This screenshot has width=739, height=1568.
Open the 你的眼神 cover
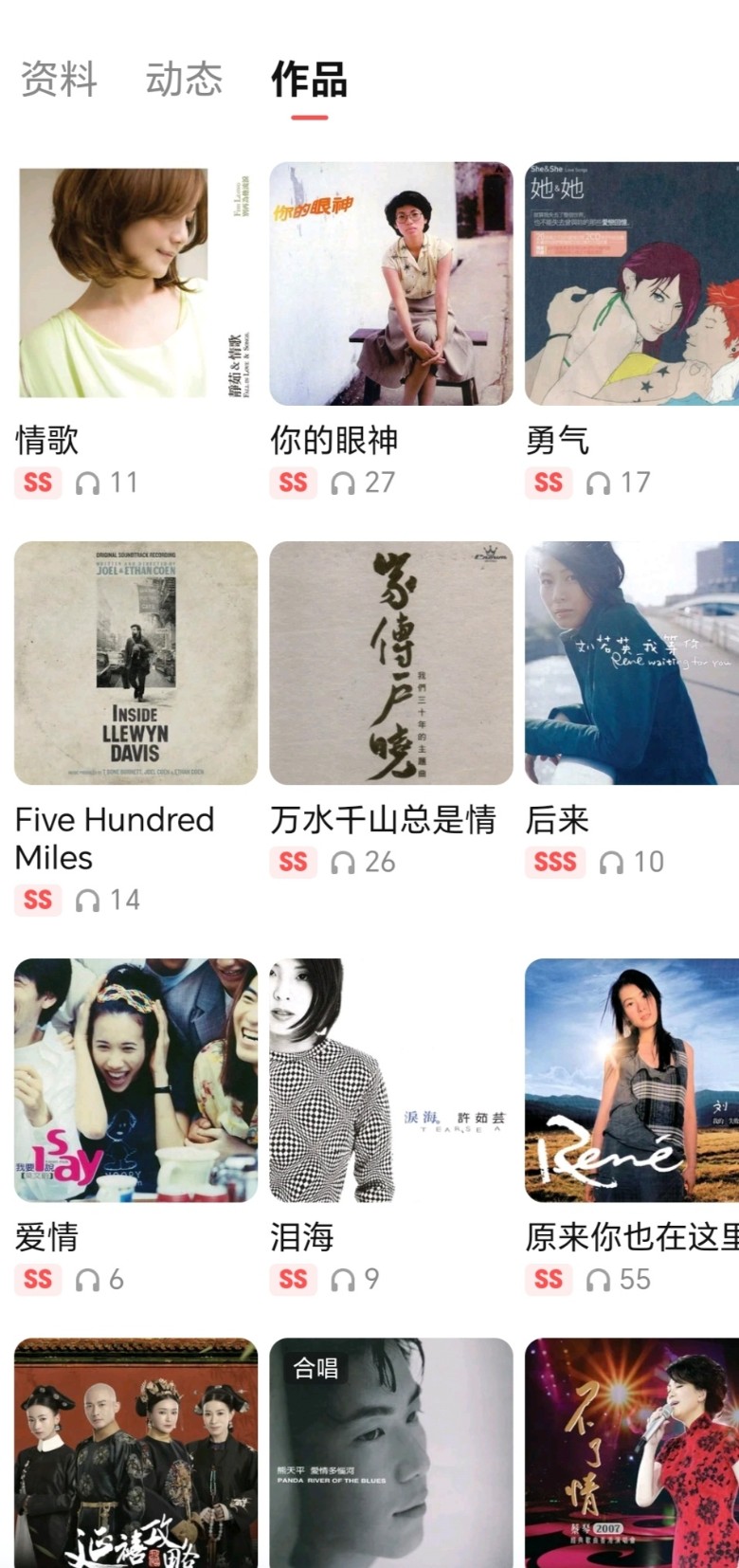[391, 283]
